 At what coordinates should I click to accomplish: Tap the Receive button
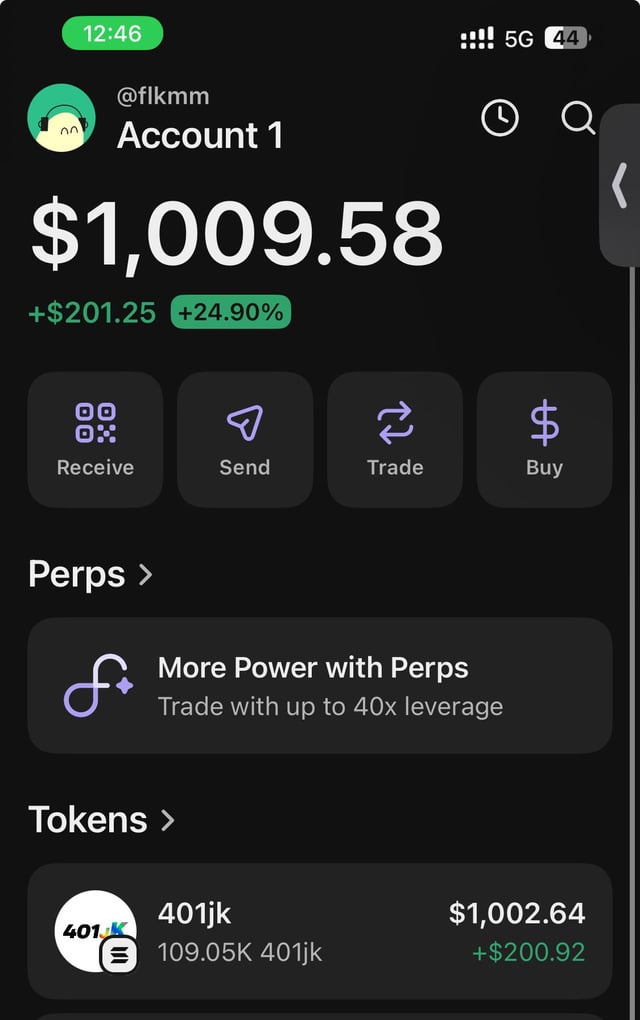pos(95,440)
